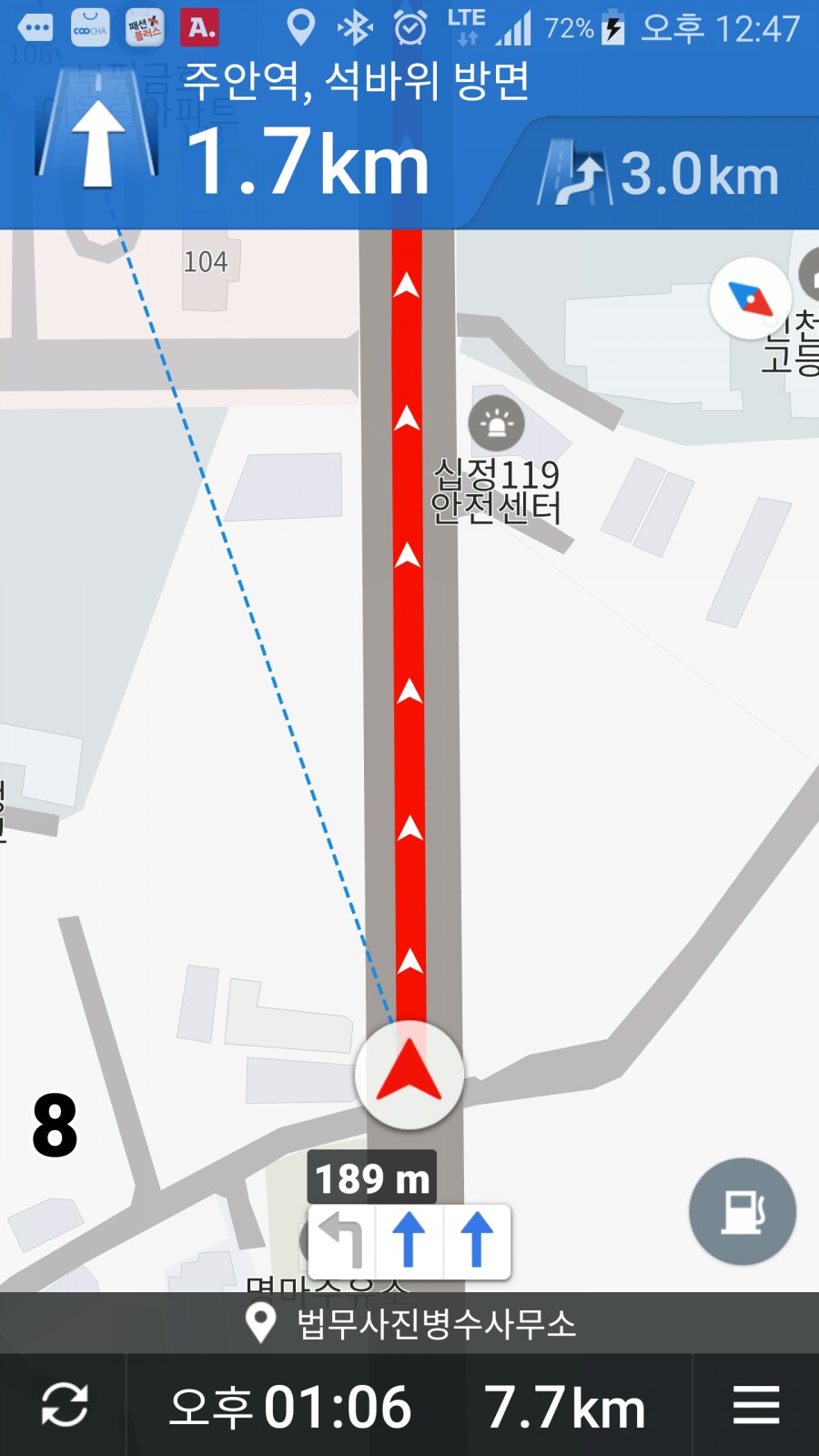819x1456 pixels.
Task: Open the hamburger menu
Action: (x=756, y=1405)
